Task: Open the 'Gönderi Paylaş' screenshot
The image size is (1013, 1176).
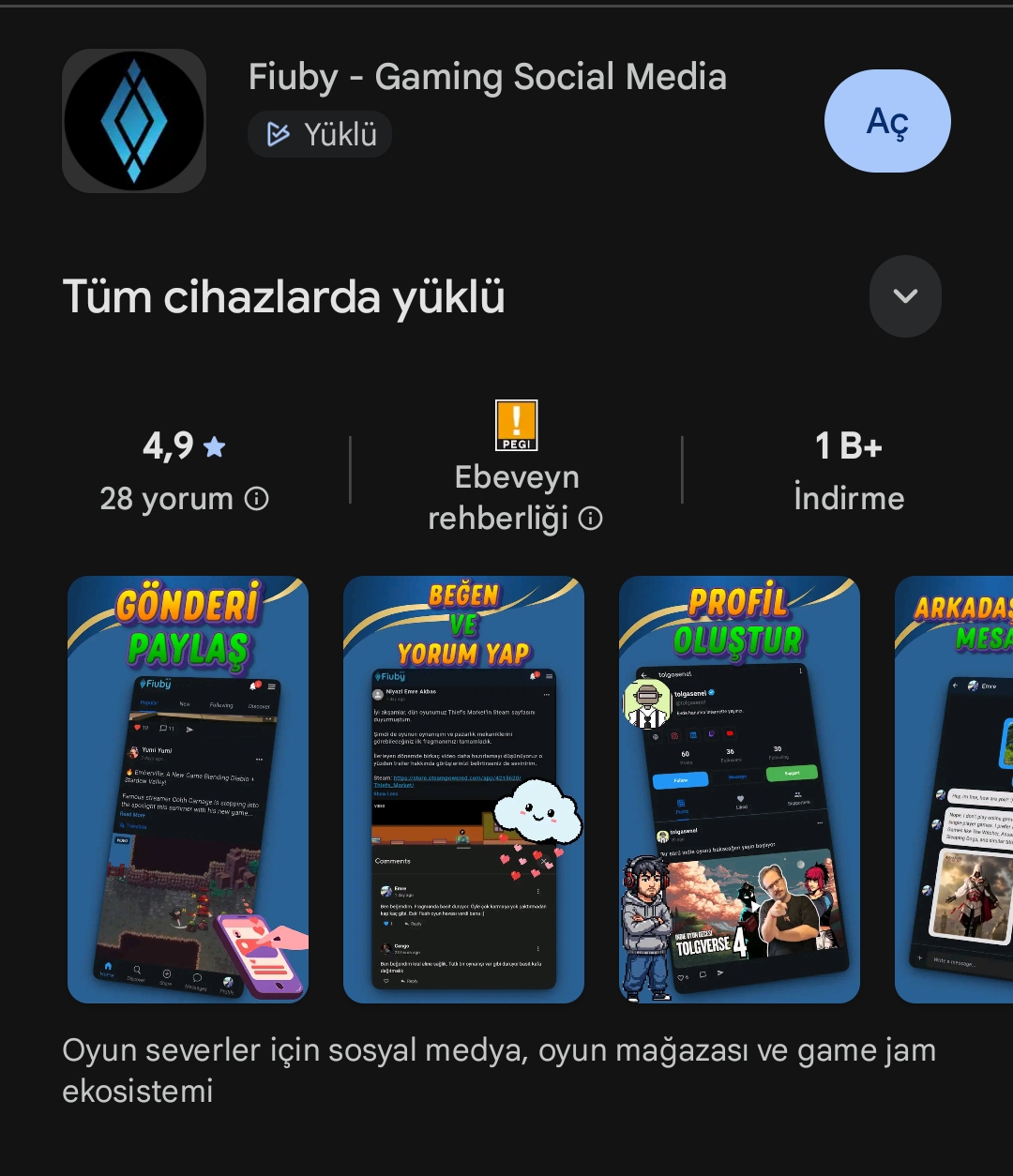Action: click(x=188, y=790)
